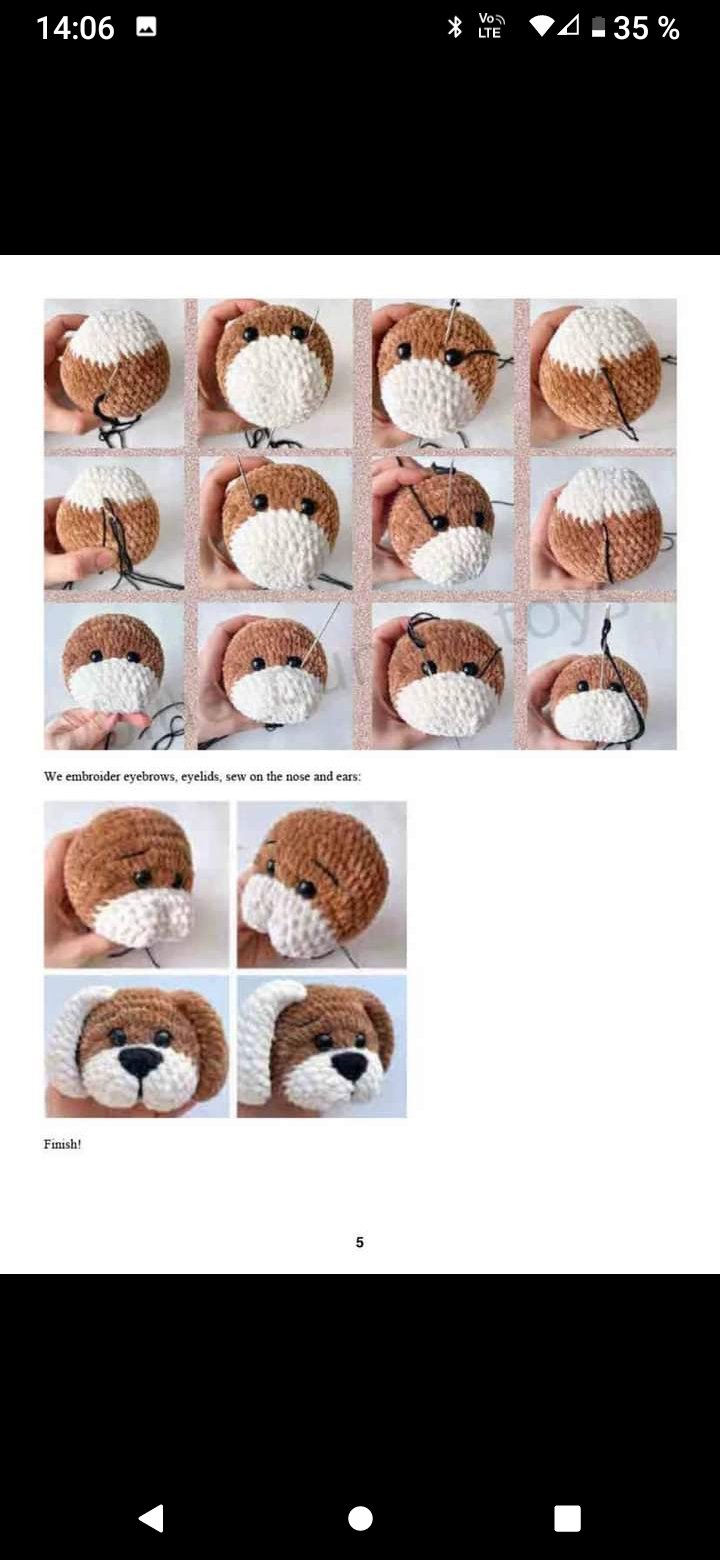
Task: Open the recent apps overview
Action: [x=567, y=1518]
